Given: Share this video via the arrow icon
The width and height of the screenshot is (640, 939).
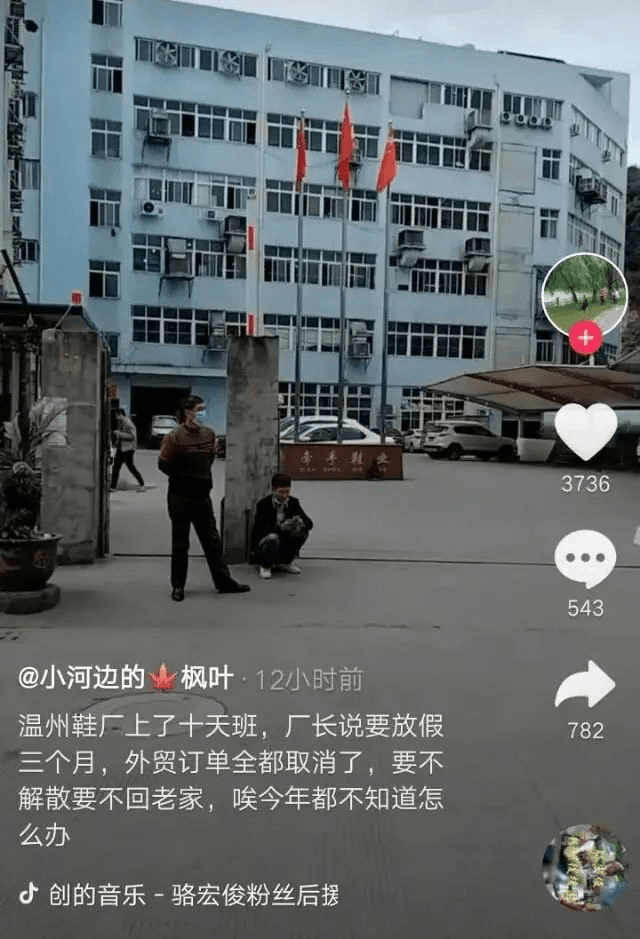Looking at the screenshot, I should coord(585,685).
